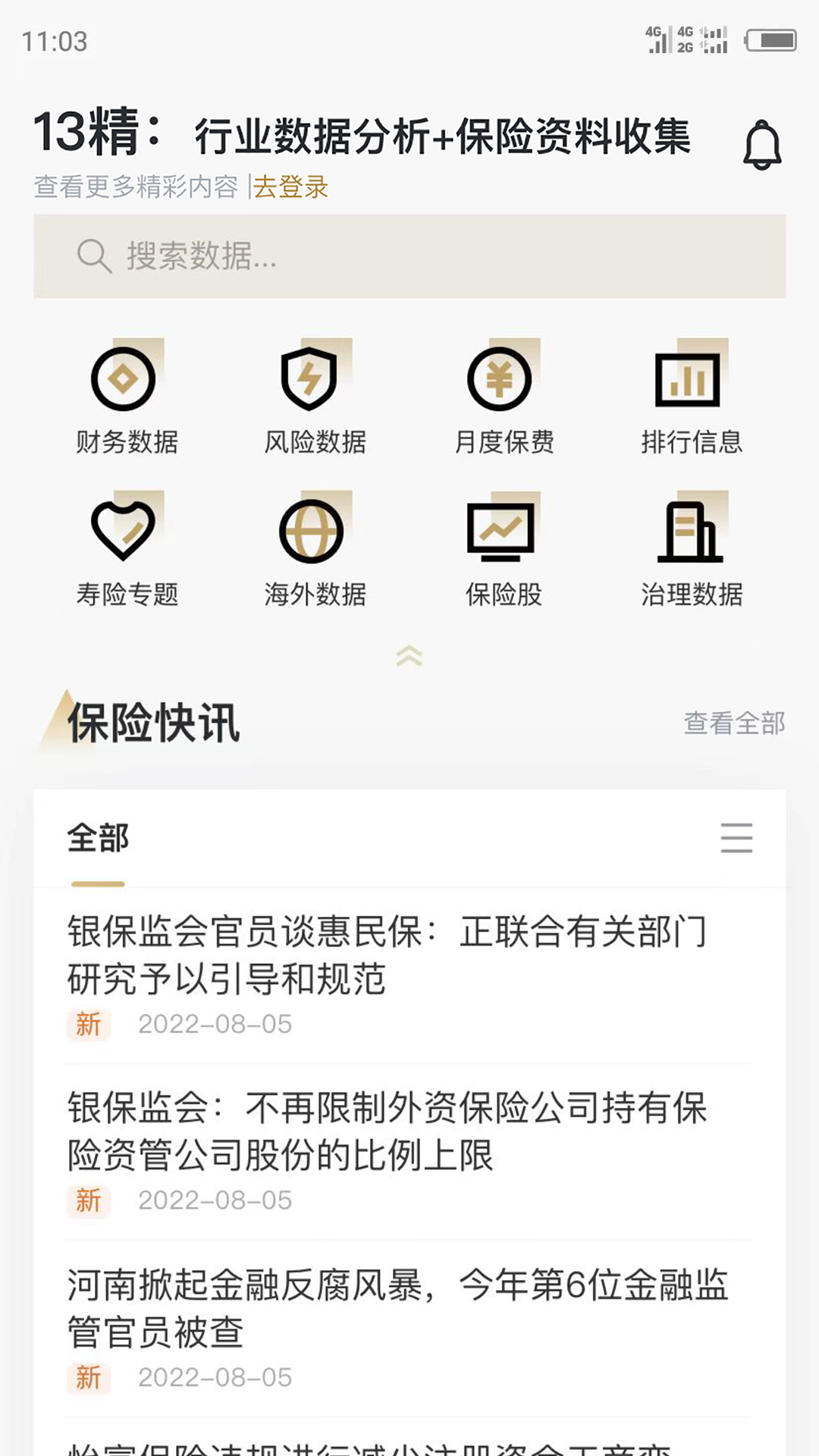Open 治理数据 section

click(x=691, y=551)
